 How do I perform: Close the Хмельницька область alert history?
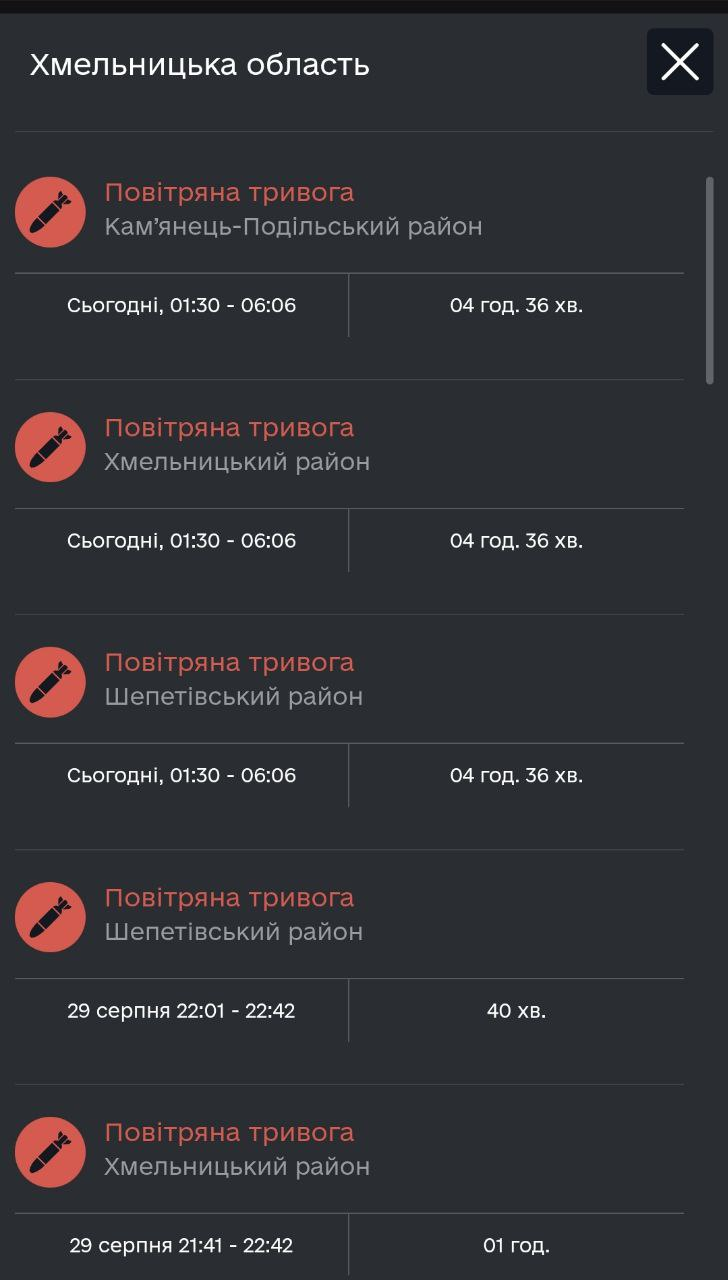pos(680,62)
